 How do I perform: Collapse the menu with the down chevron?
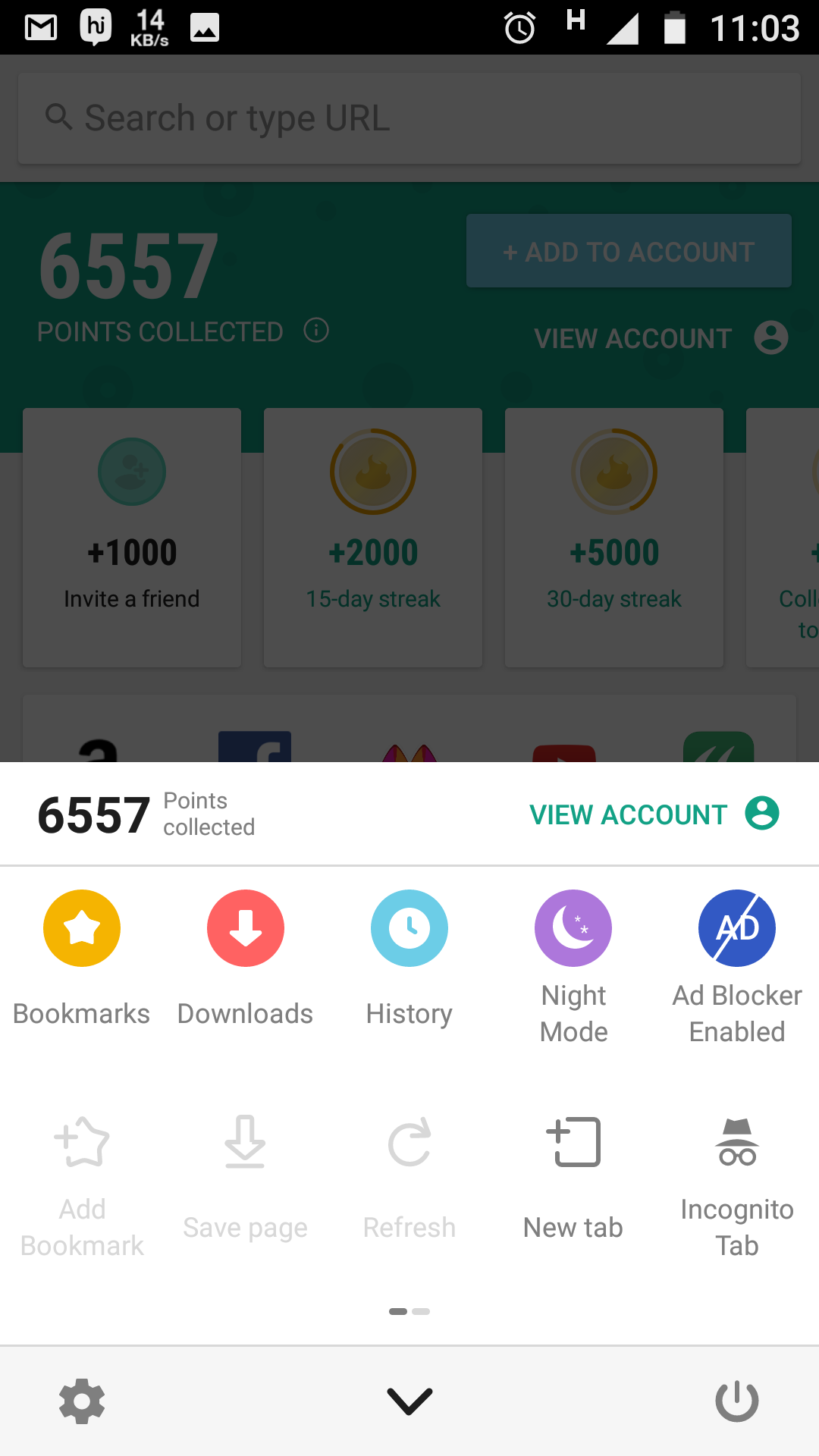(409, 1401)
